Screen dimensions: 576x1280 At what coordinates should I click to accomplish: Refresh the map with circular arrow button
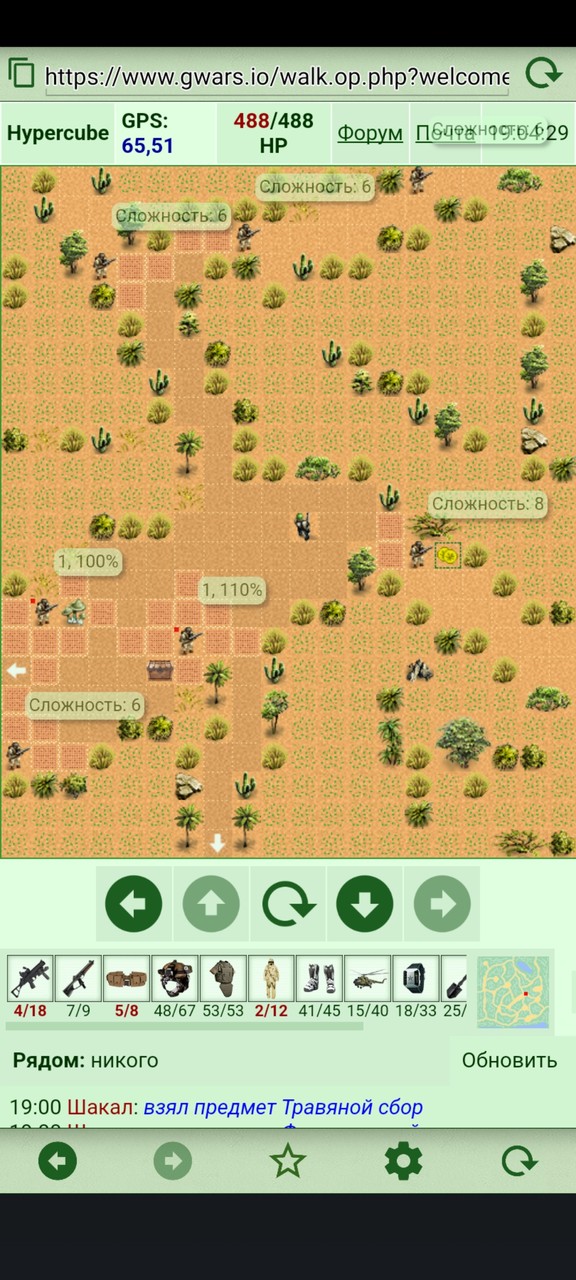[x=288, y=904]
